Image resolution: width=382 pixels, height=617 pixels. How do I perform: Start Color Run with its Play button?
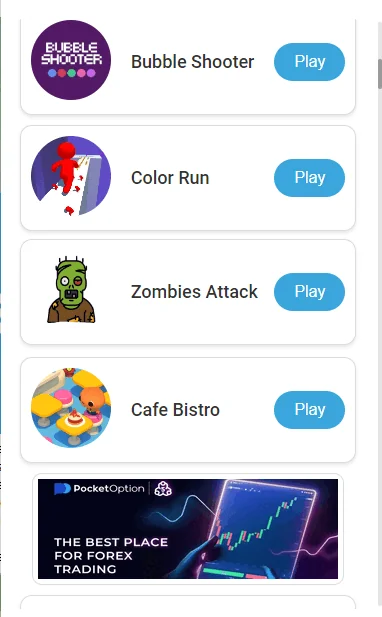click(309, 178)
